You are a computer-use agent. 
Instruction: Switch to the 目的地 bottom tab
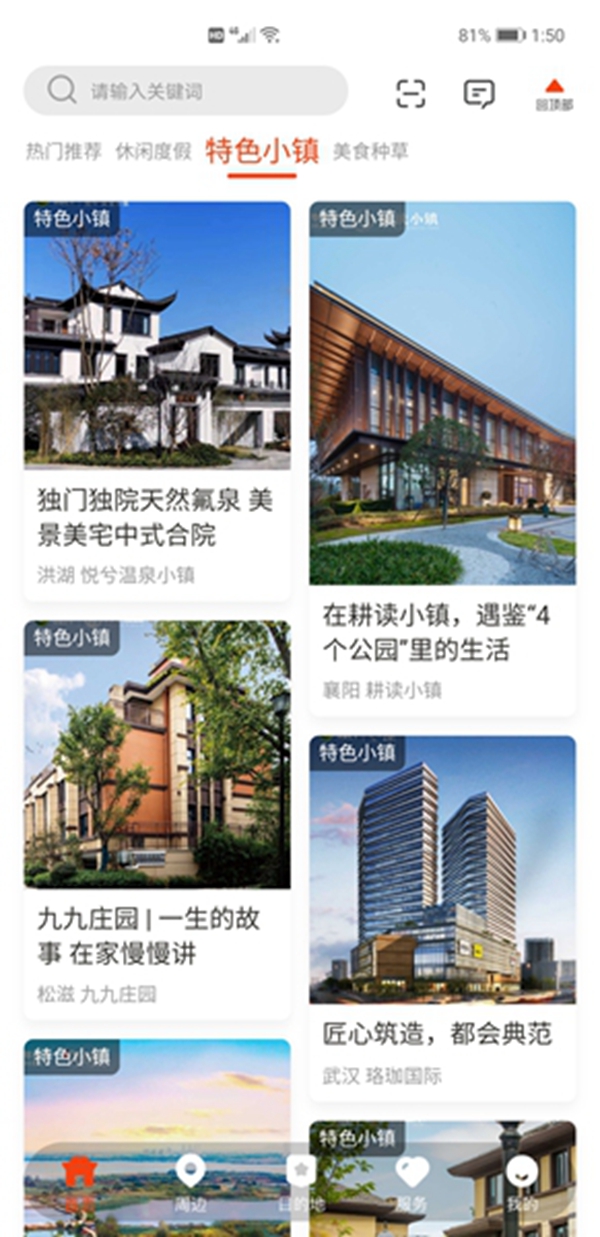tap(301, 1182)
